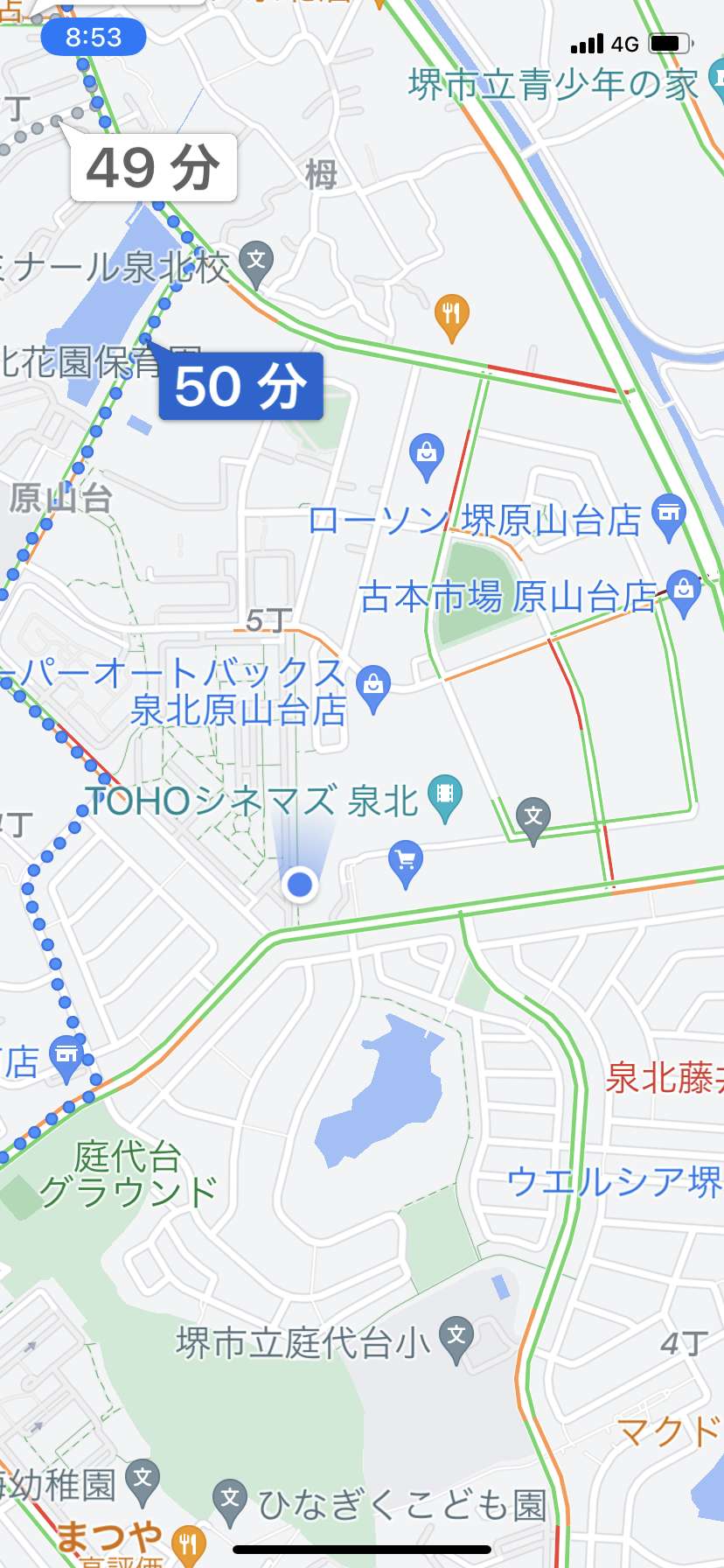Select the 49 分 alternate route label
Viewport: 724px width, 1568px height.
pyautogui.click(x=153, y=167)
